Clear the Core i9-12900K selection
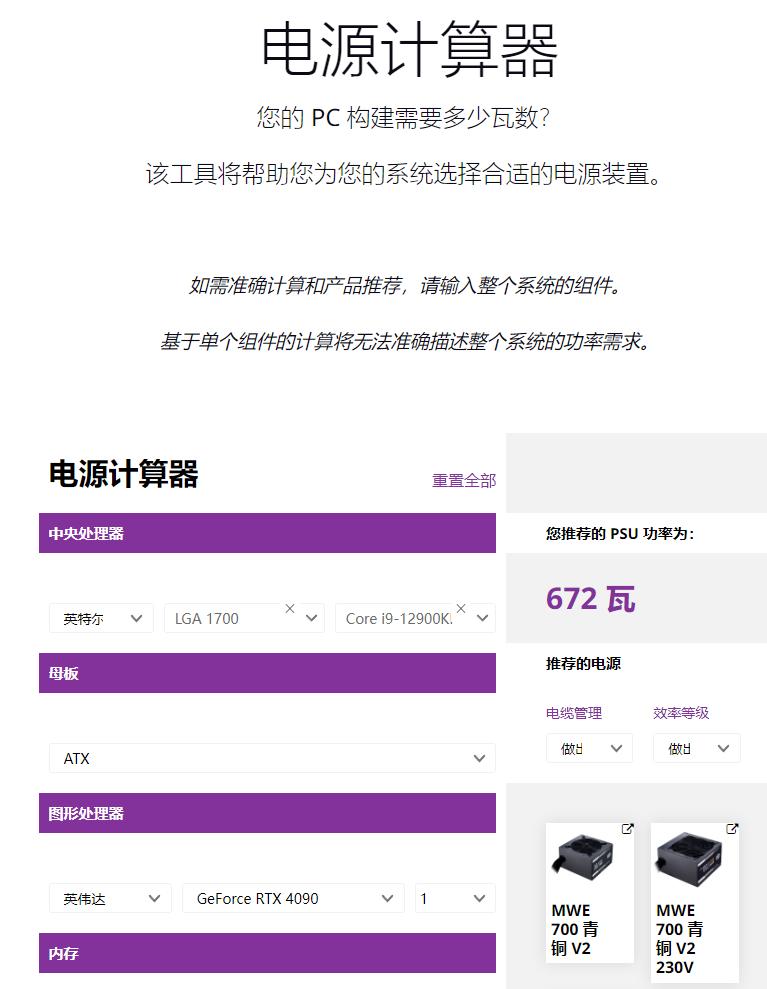 (x=461, y=608)
